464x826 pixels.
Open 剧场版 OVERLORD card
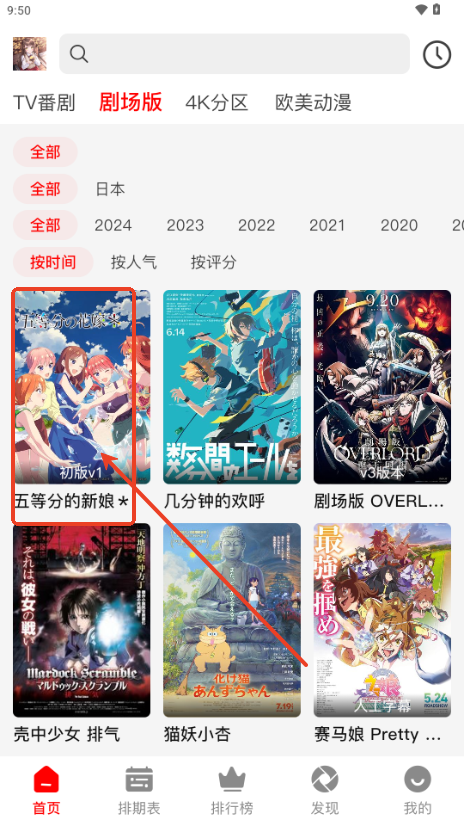click(382, 400)
